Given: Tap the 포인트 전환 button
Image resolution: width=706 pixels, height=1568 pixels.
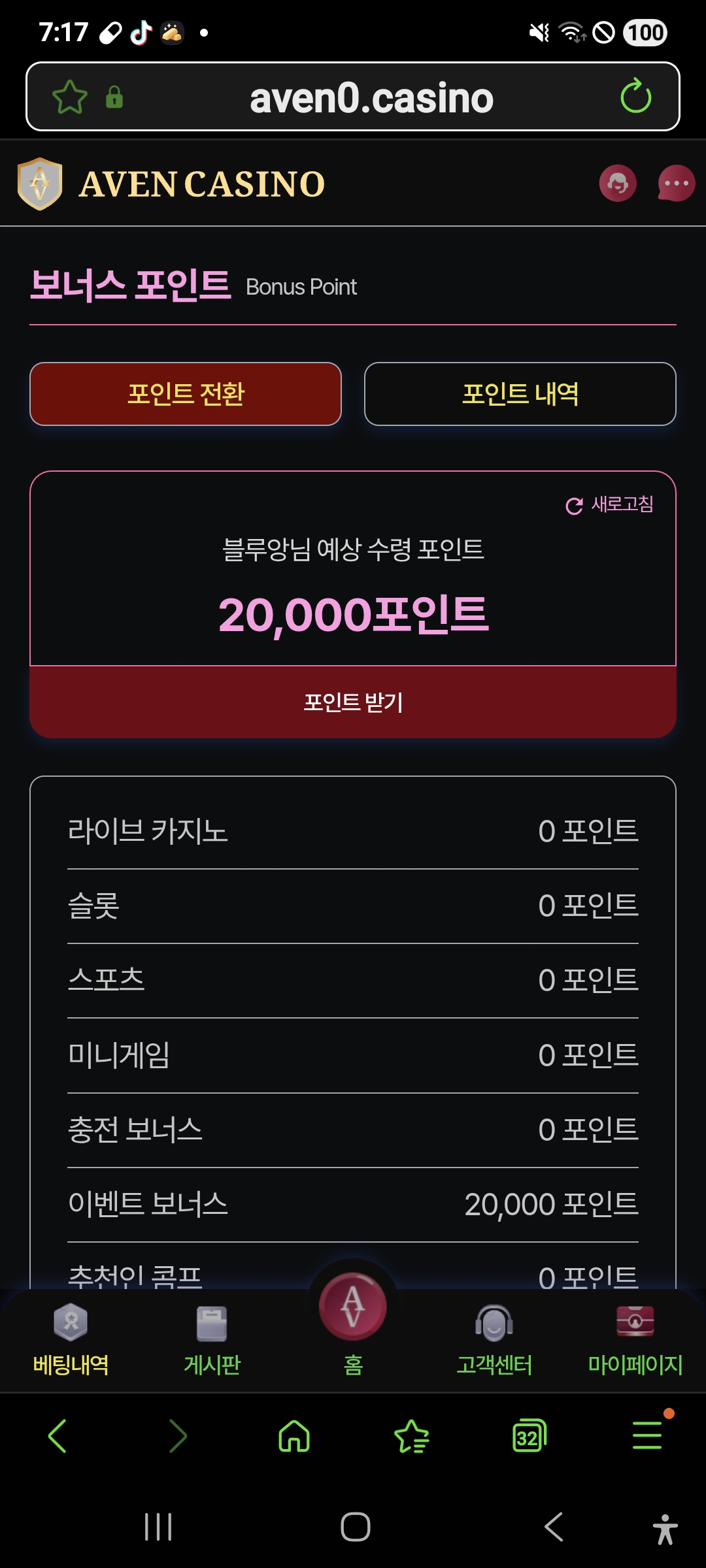Looking at the screenshot, I should [186, 394].
